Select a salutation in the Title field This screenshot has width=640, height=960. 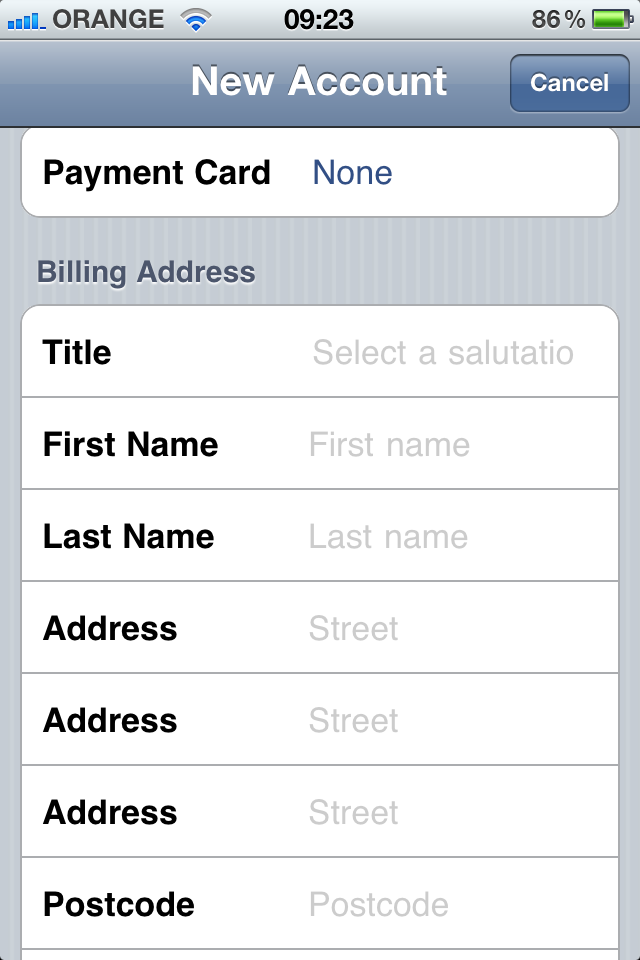click(443, 353)
